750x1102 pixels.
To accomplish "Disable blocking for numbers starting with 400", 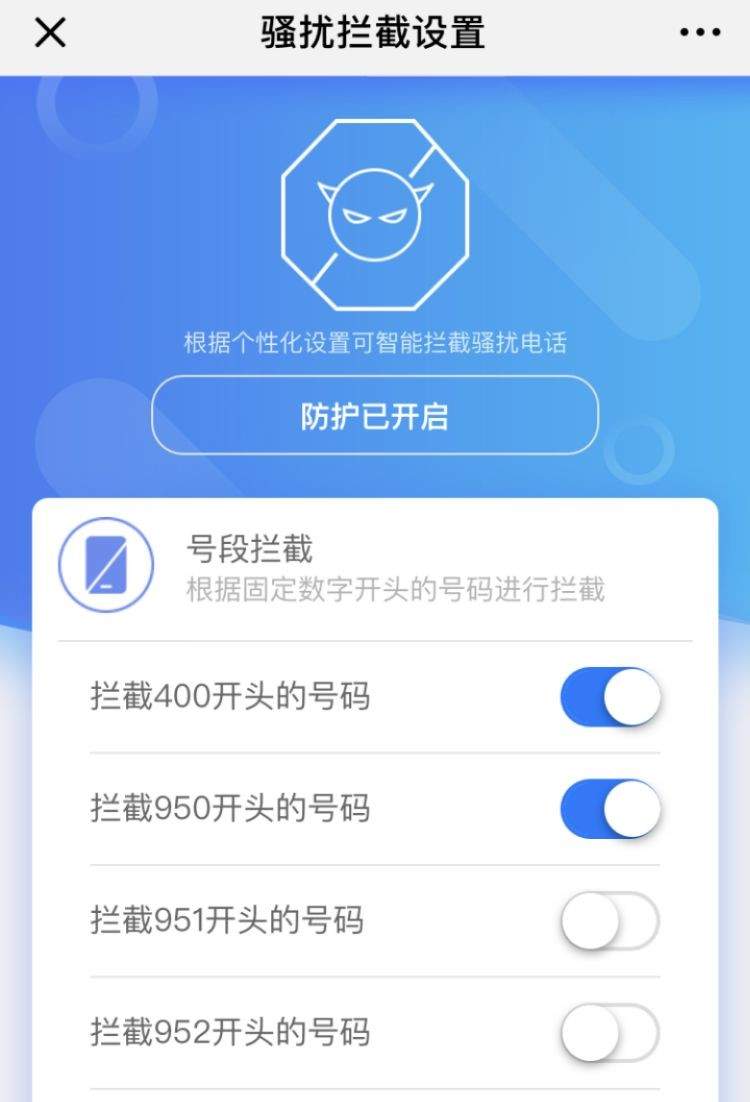I will pyautogui.click(x=609, y=695).
